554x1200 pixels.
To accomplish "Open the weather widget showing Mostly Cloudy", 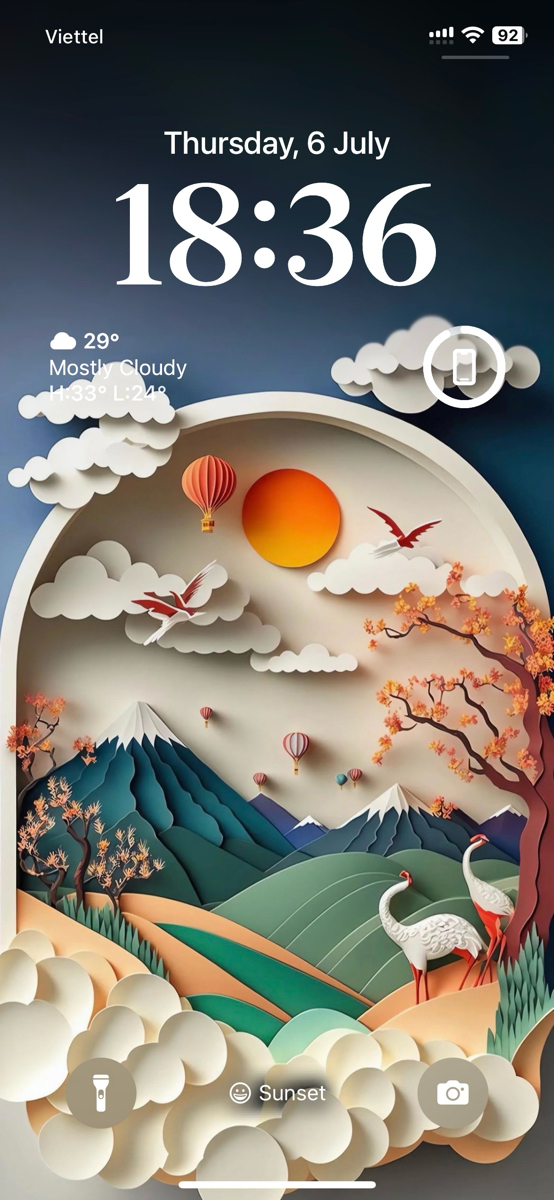I will (x=118, y=367).
